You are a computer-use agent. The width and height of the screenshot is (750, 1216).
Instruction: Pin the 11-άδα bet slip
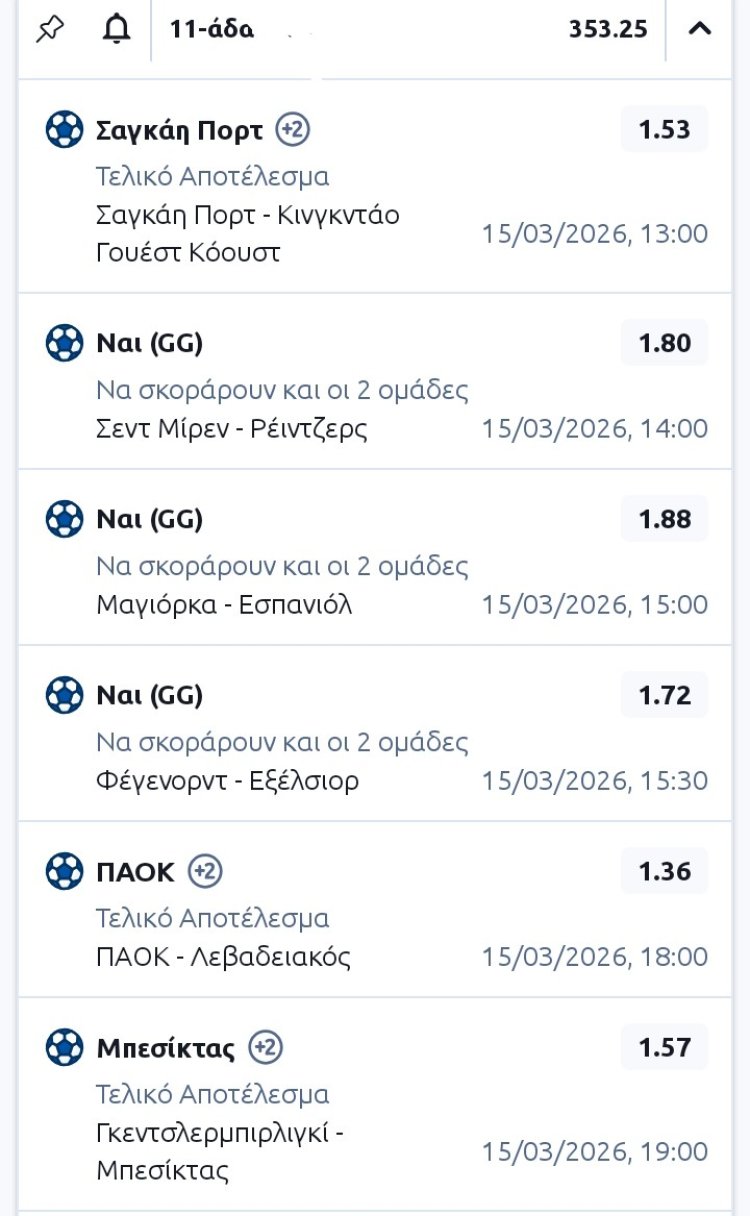(x=49, y=29)
